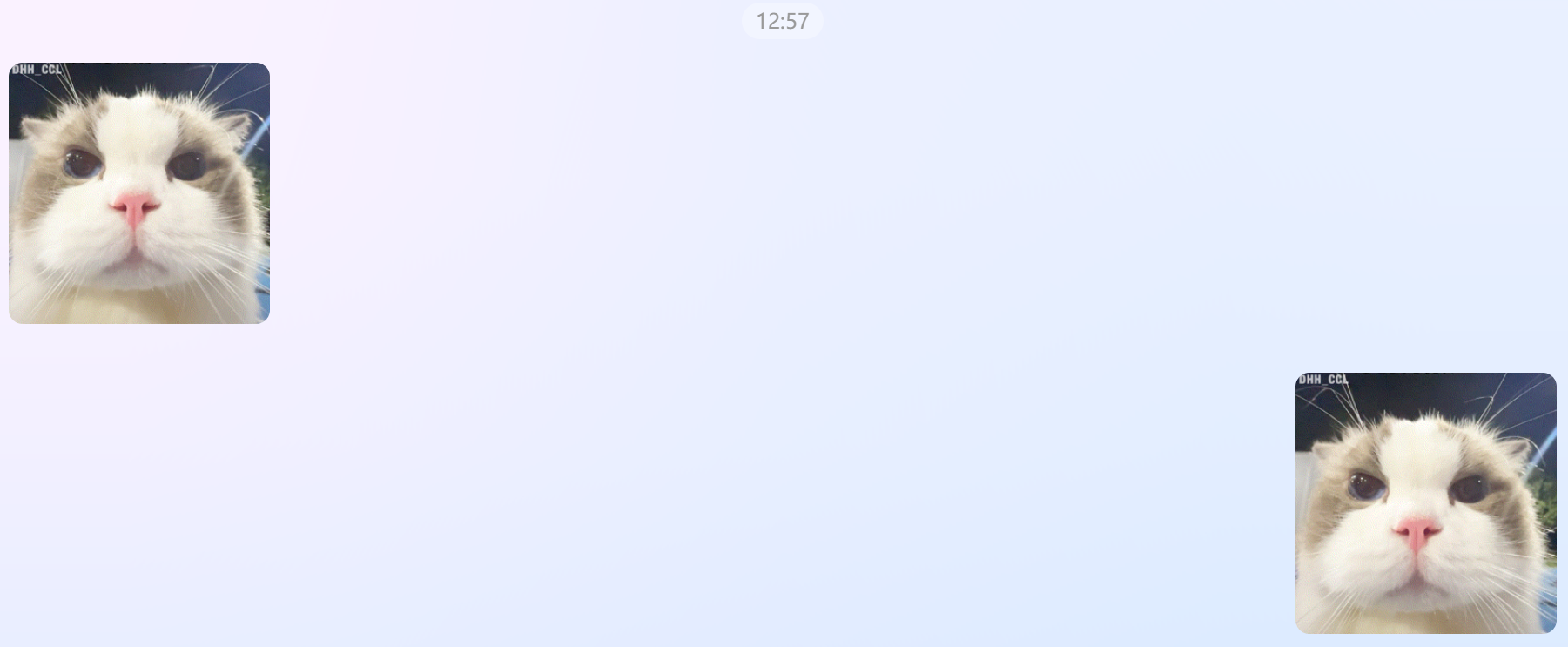
Task: Open the sent cat image sticker
Action: click(1425, 502)
